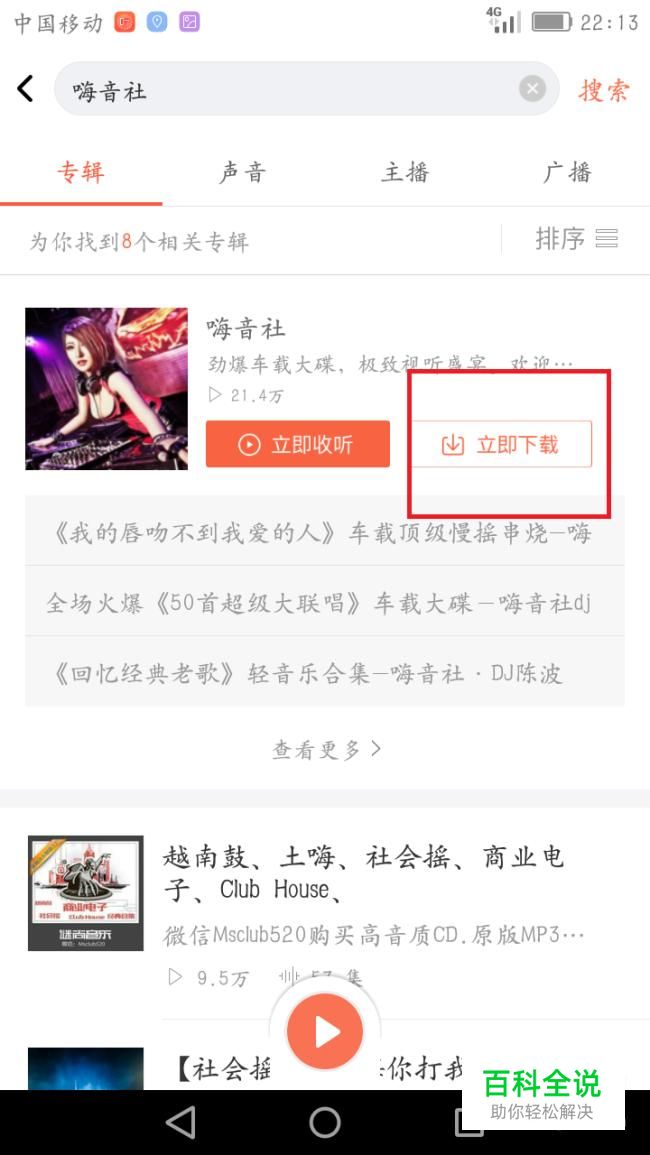Go back using the top-left arrow

click(25, 89)
